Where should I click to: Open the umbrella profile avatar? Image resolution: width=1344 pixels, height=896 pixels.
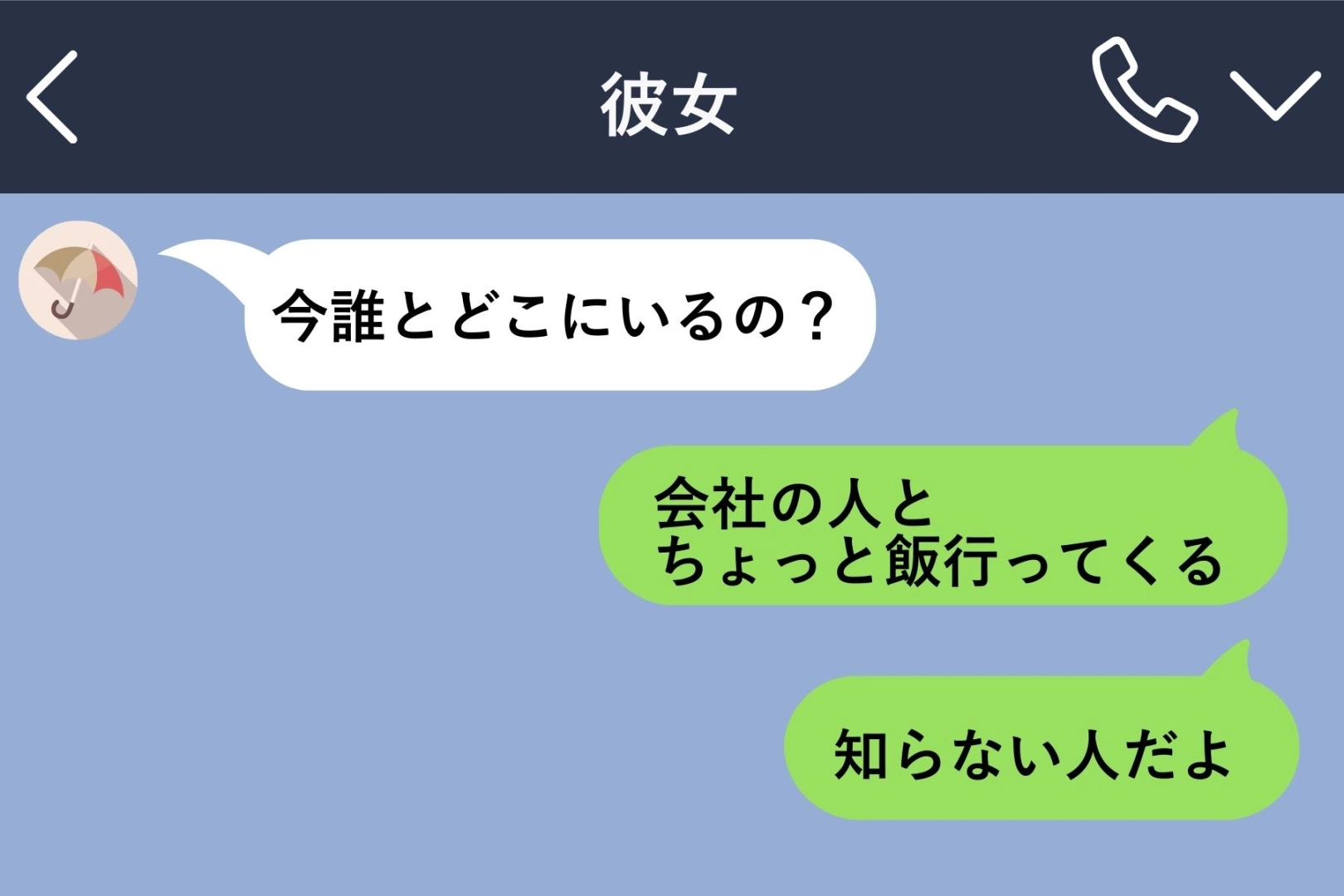coord(78,280)
